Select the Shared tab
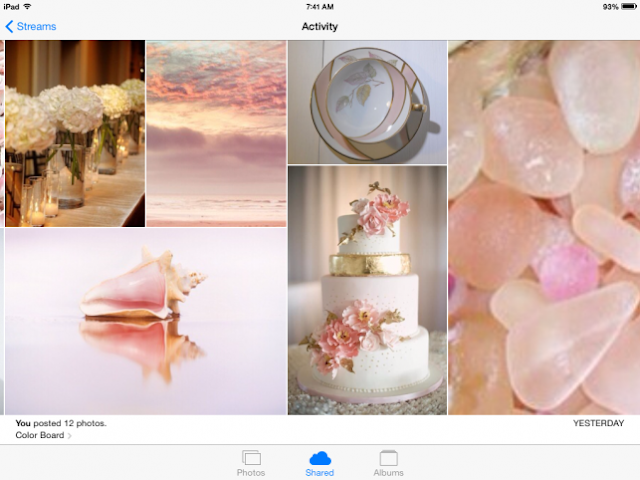640x480 pixels. 320,463
